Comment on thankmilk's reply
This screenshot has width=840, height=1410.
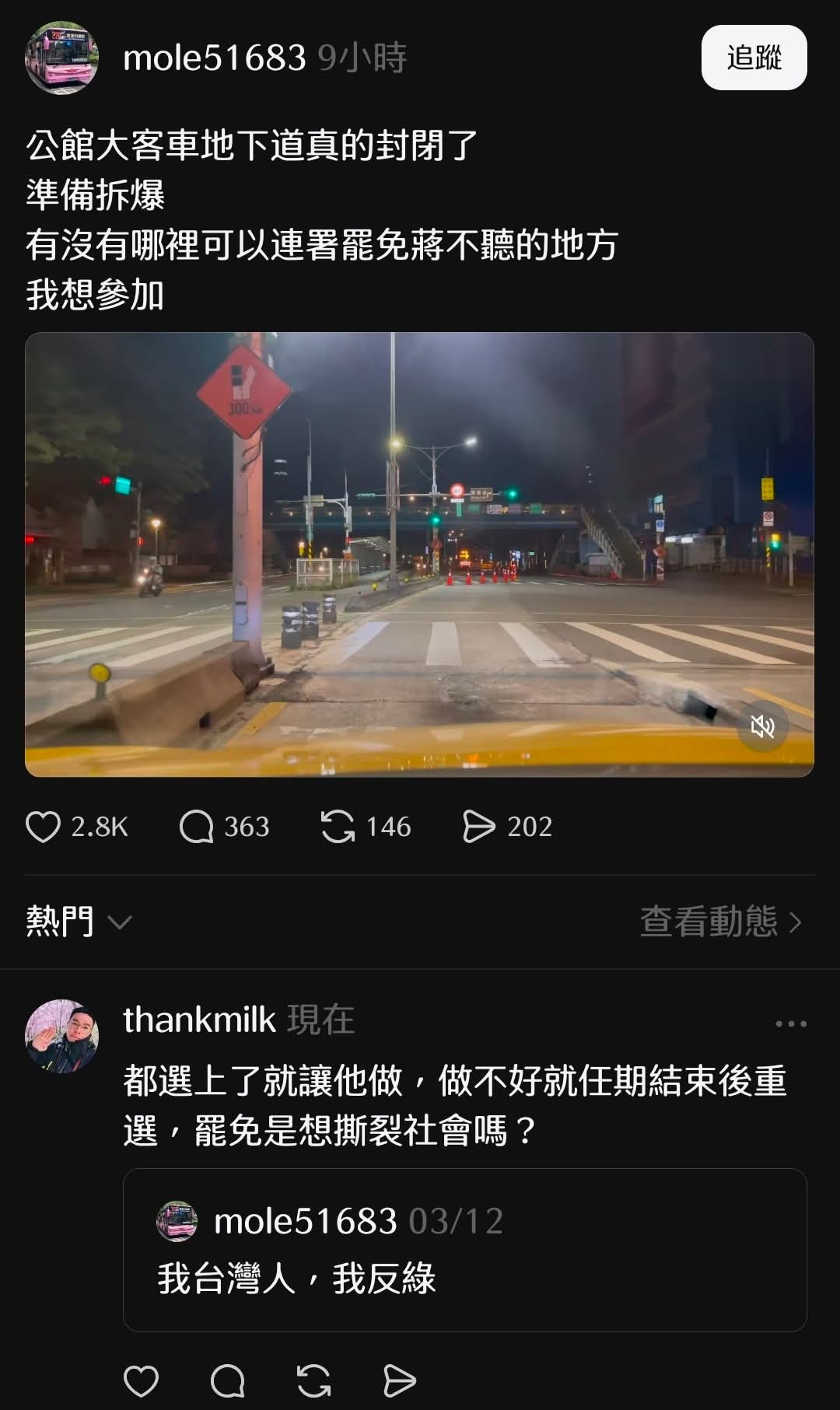point(227,1381)
